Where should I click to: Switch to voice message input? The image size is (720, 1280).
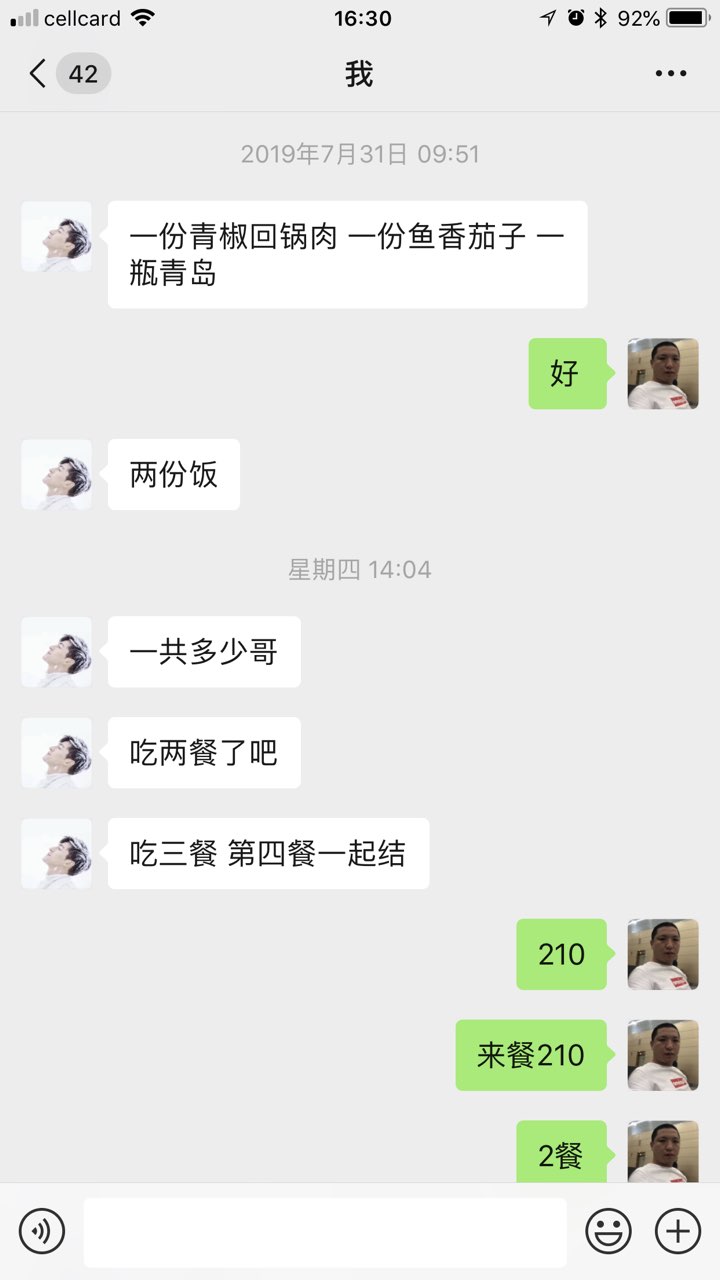(42, 1231)
